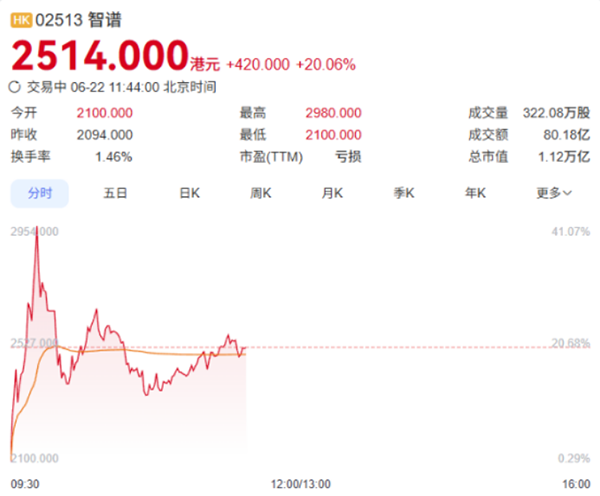The image size is (600, 496).
Task: Select the 分时 intraday chart tab
Action: 39,193
